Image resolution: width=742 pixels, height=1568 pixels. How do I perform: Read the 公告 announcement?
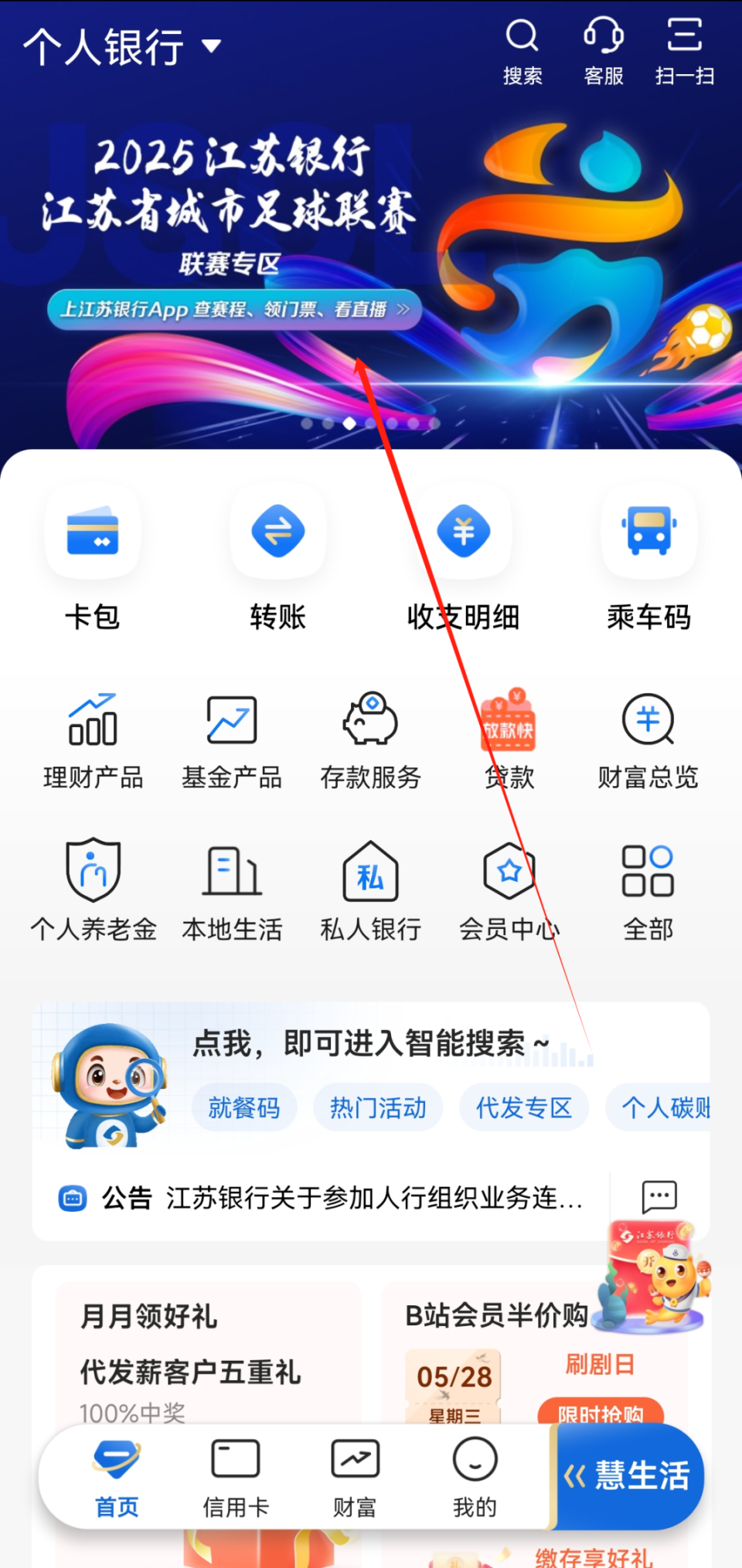(340, 1198)
